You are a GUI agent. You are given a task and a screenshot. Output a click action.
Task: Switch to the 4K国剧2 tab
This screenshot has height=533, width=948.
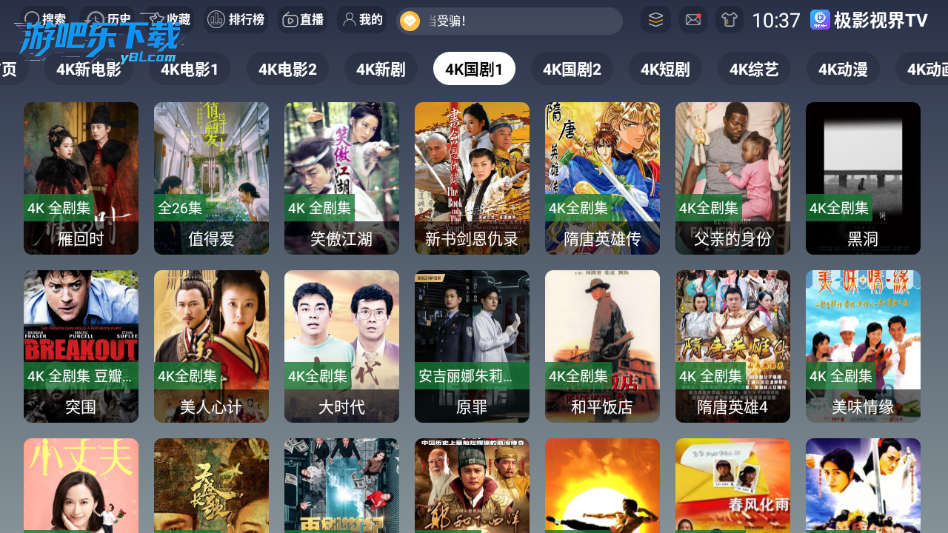pyautogui.click(x=572, y=69)
